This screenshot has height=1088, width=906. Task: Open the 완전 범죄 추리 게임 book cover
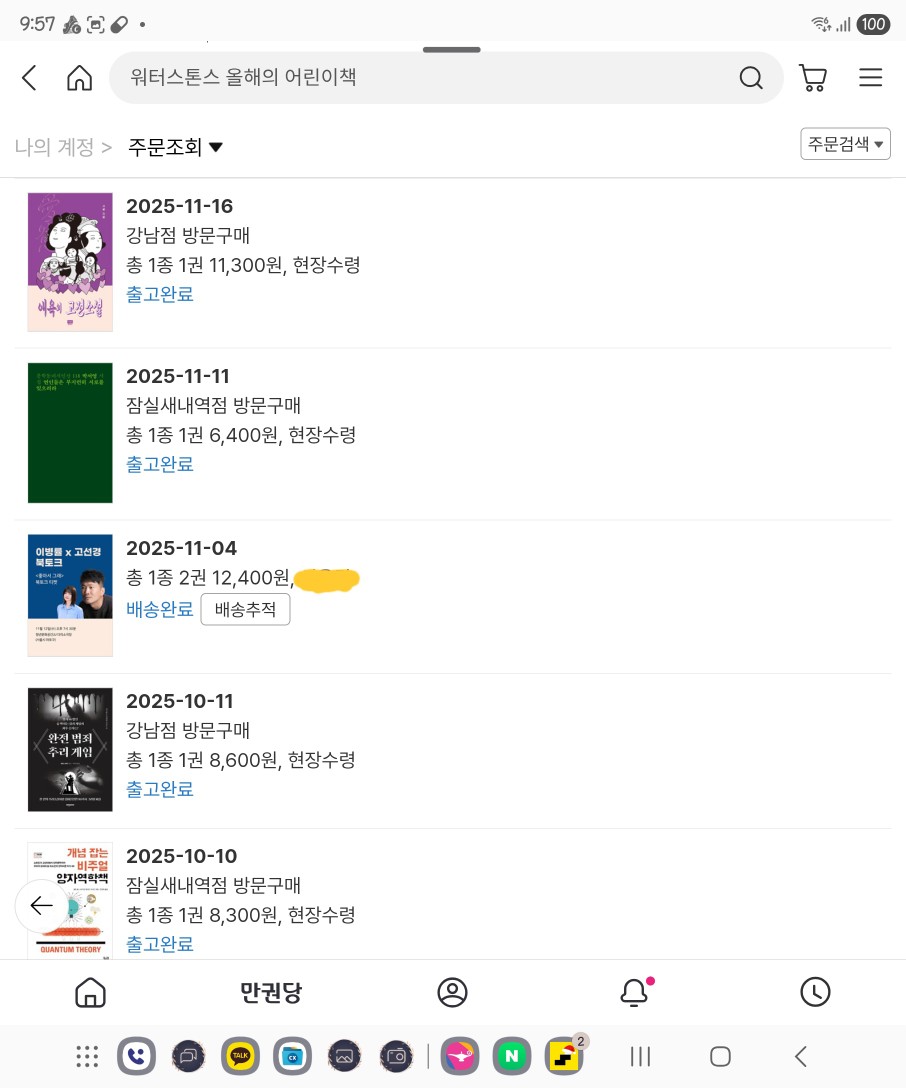(70, 749)
